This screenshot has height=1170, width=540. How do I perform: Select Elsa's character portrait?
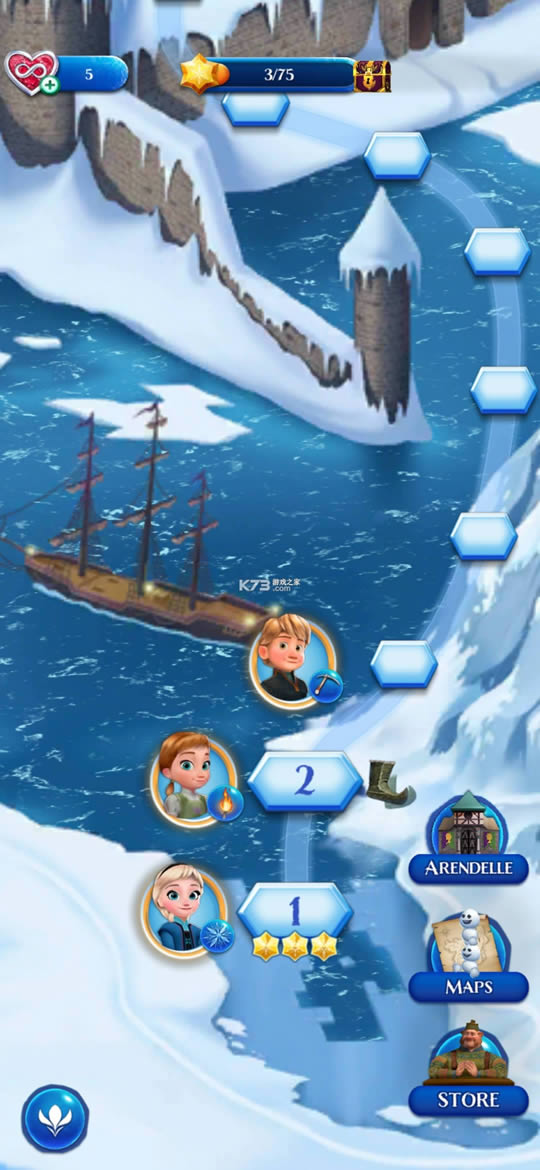pyautogui.click(x=183, y=910)
